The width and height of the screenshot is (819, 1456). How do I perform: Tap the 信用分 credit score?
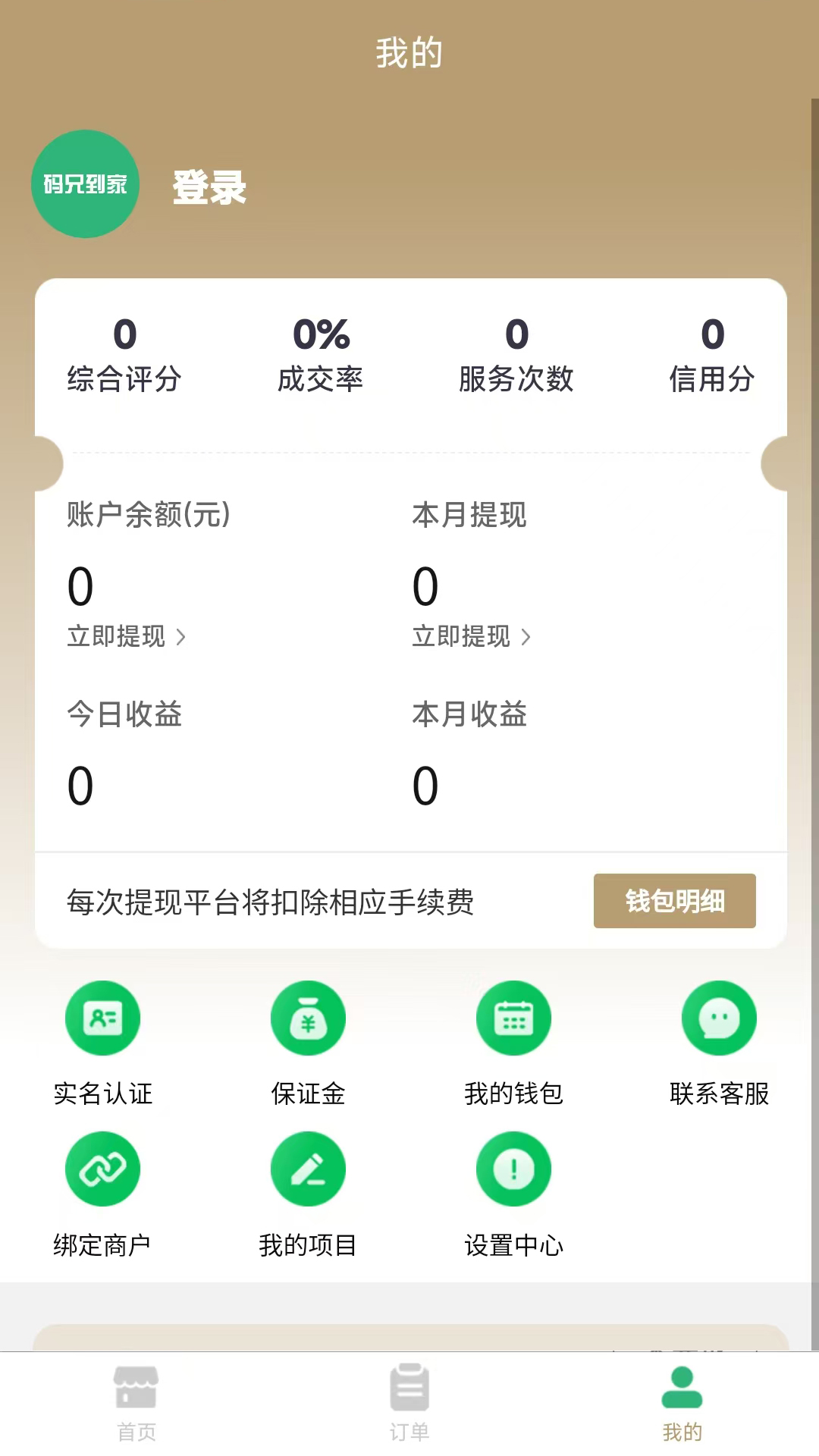pos(711,334)
